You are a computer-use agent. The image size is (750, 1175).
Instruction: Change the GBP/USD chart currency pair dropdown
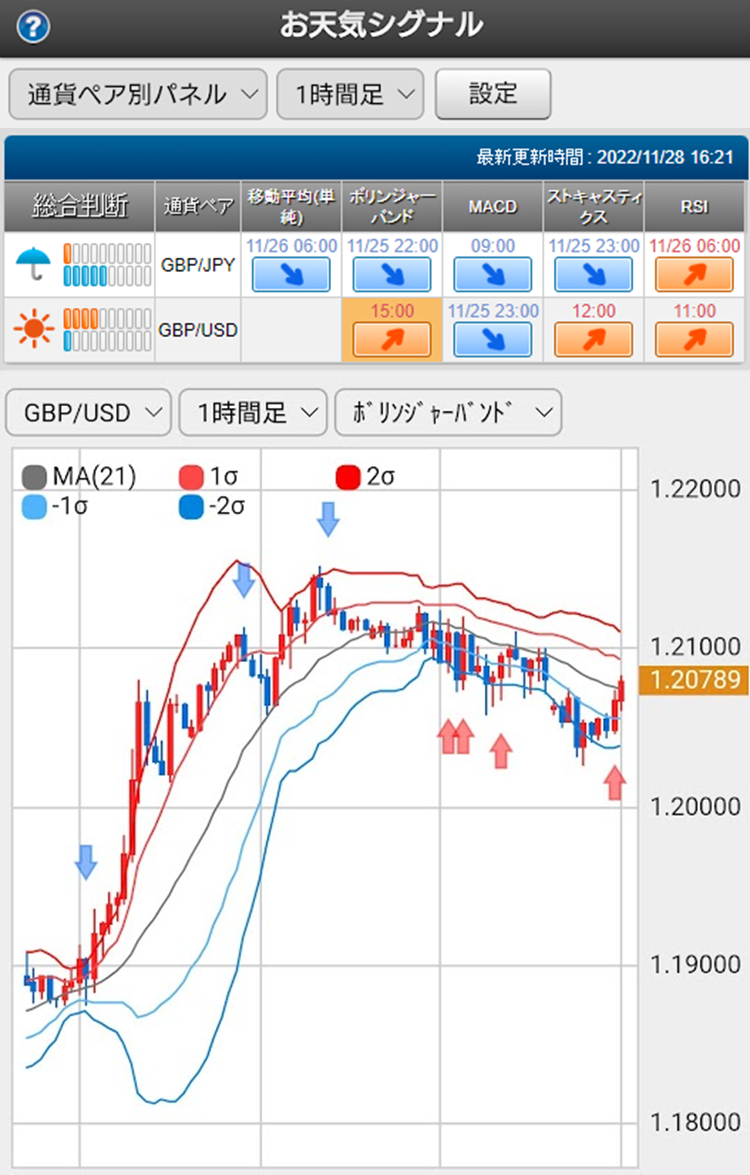click(88, 412)
